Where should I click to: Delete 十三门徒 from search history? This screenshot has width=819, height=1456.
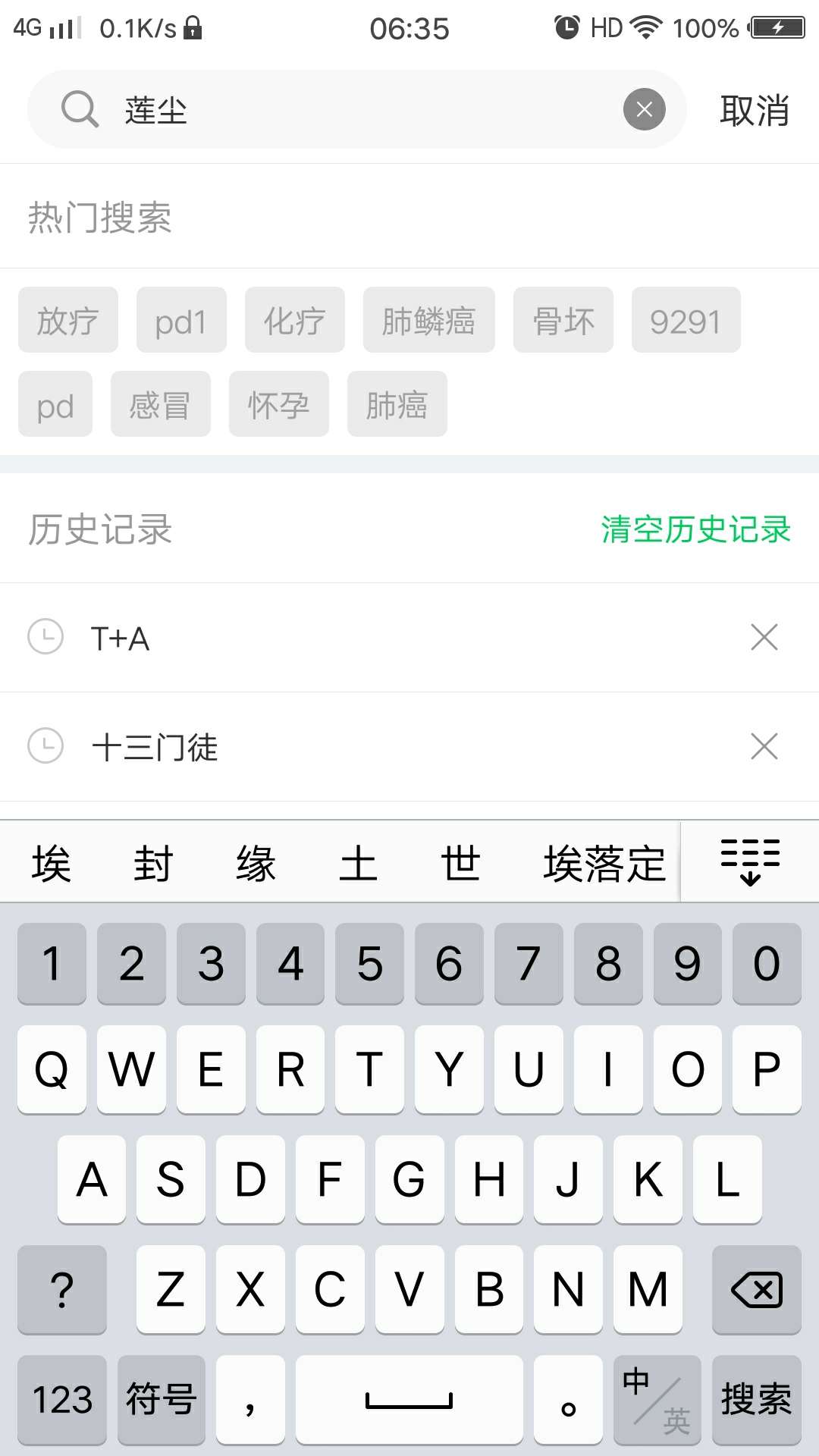click(764, 747)
